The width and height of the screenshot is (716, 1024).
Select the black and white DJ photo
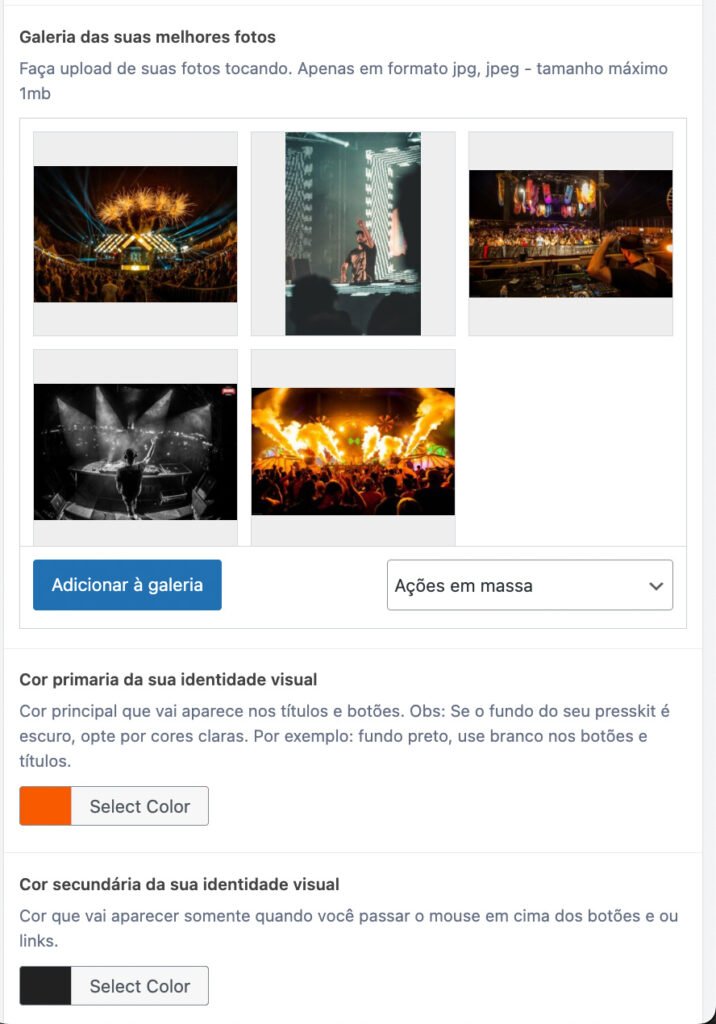[135, 451]
